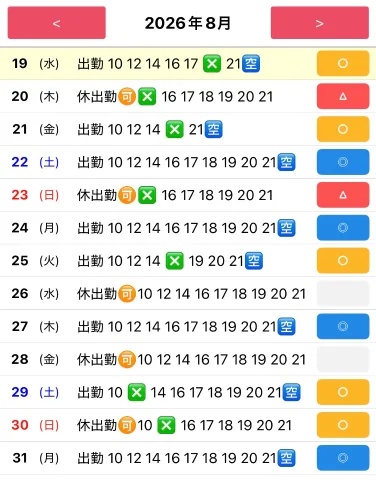Tap the orange circle button for the 29th
The image size is (376, 480).
pyautogui.click(x=343, y=392)
